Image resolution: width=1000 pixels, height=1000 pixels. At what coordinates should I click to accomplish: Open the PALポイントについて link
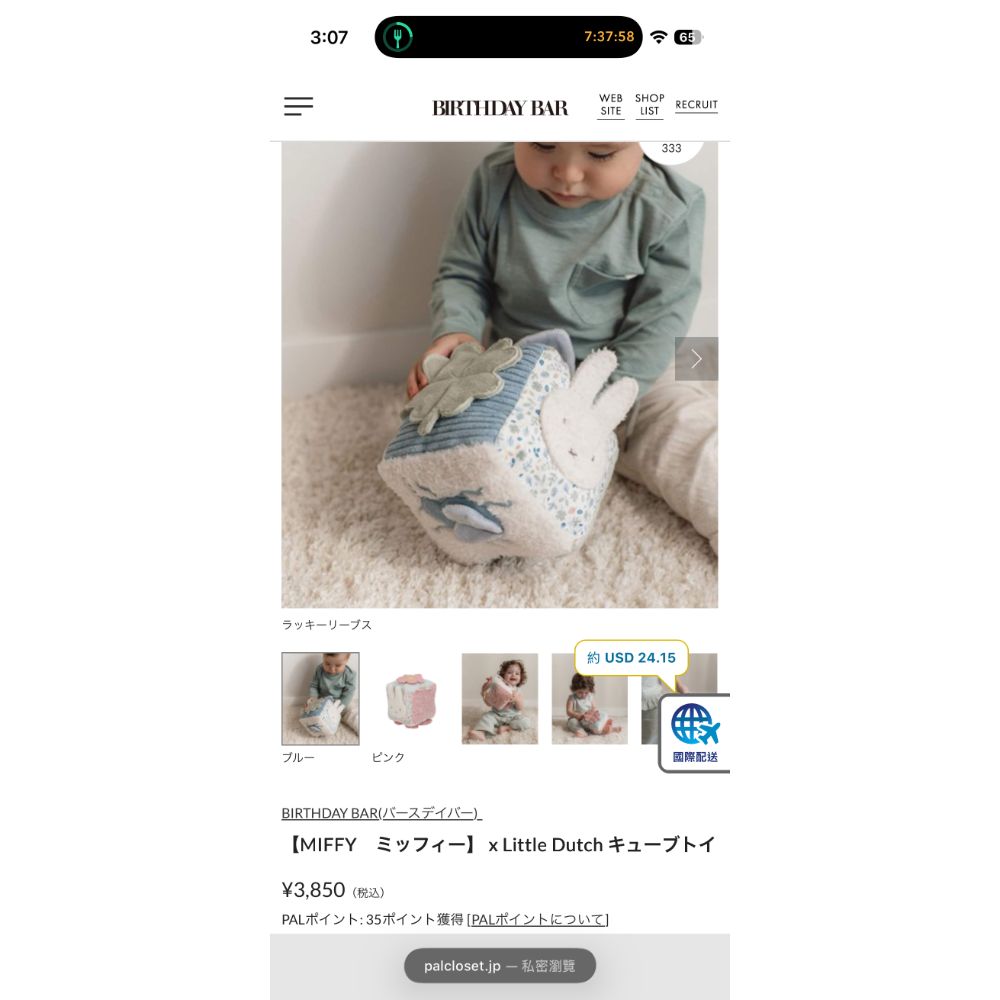pos(538,919)
